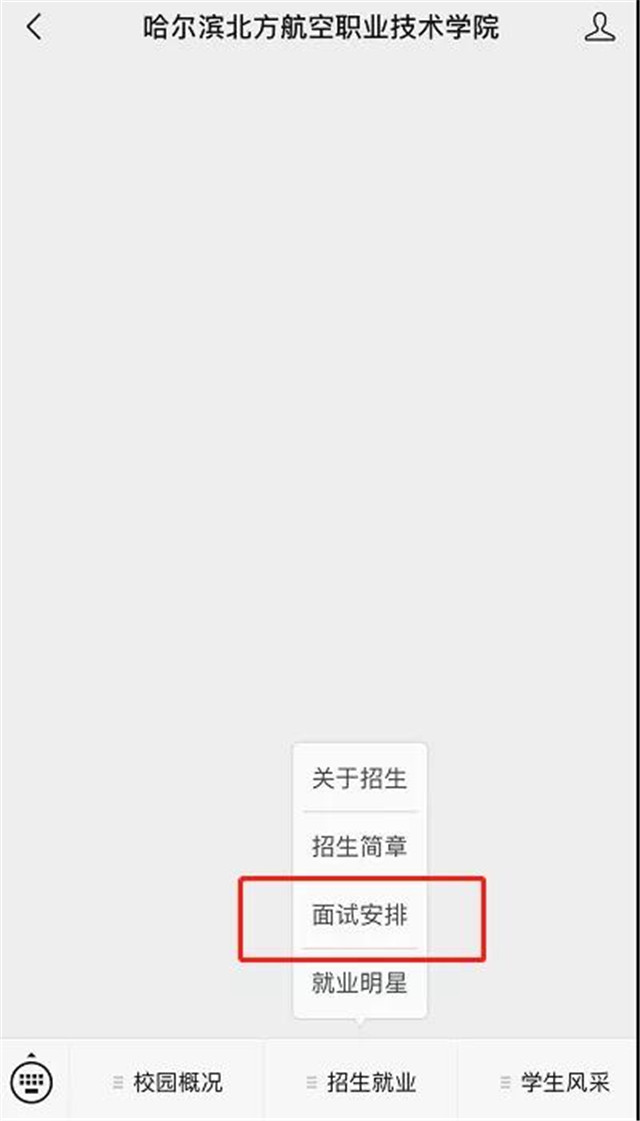Screen dimensions: 640x1121
Task: Open the 校园概况 bottom menu
Action: [x=168, y=1082]
